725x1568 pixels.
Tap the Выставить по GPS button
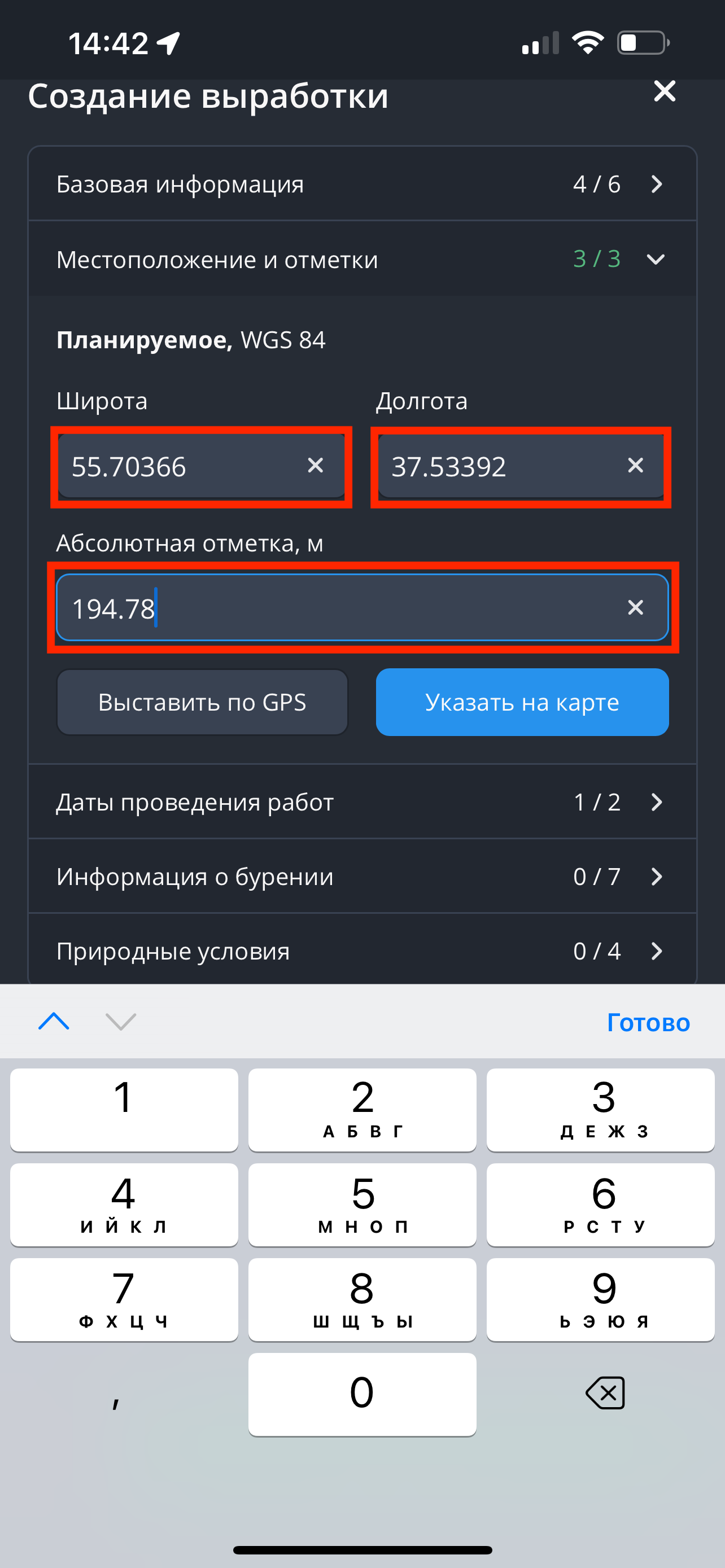click(202, 702)
